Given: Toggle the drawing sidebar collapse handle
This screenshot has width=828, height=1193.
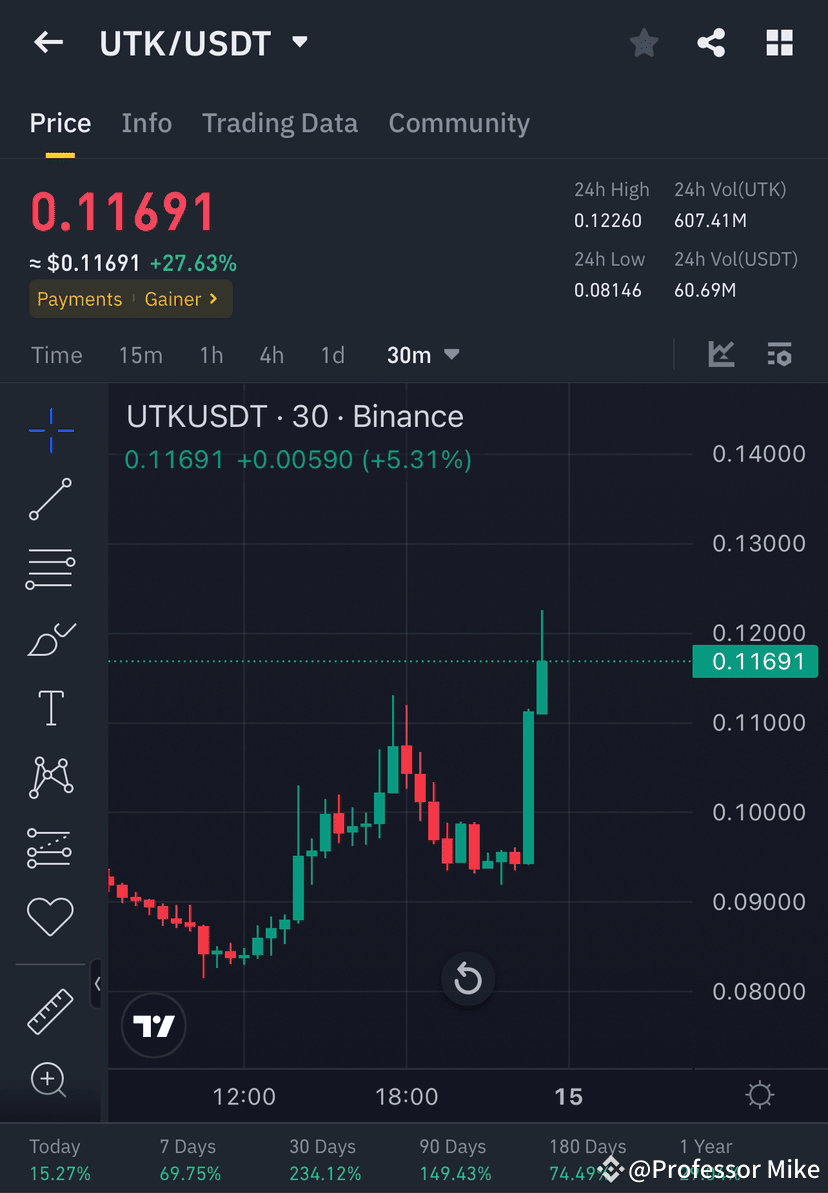Looking at the screenshot, I should [x=97, y=983].
